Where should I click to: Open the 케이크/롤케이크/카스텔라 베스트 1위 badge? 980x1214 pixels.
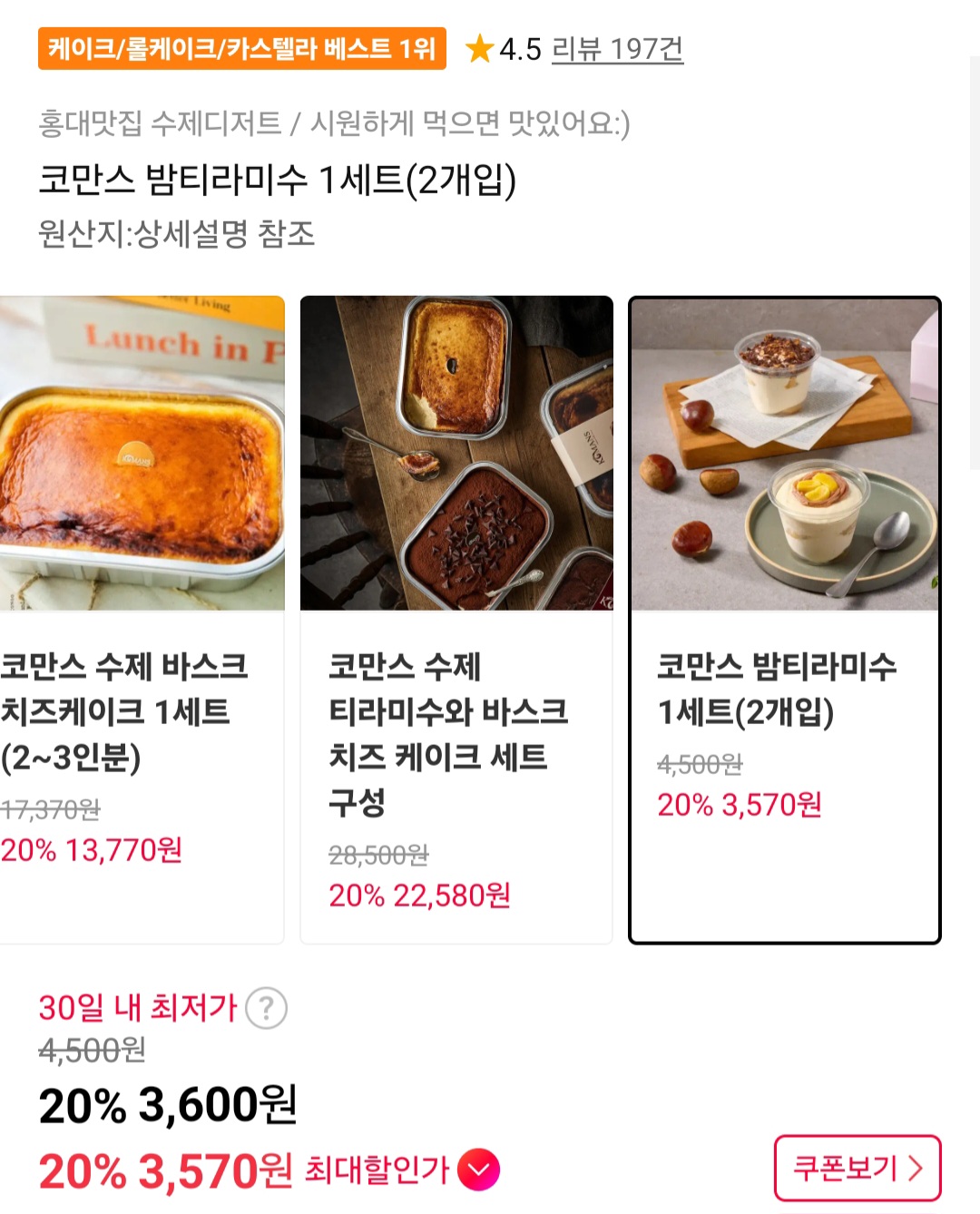242,49
